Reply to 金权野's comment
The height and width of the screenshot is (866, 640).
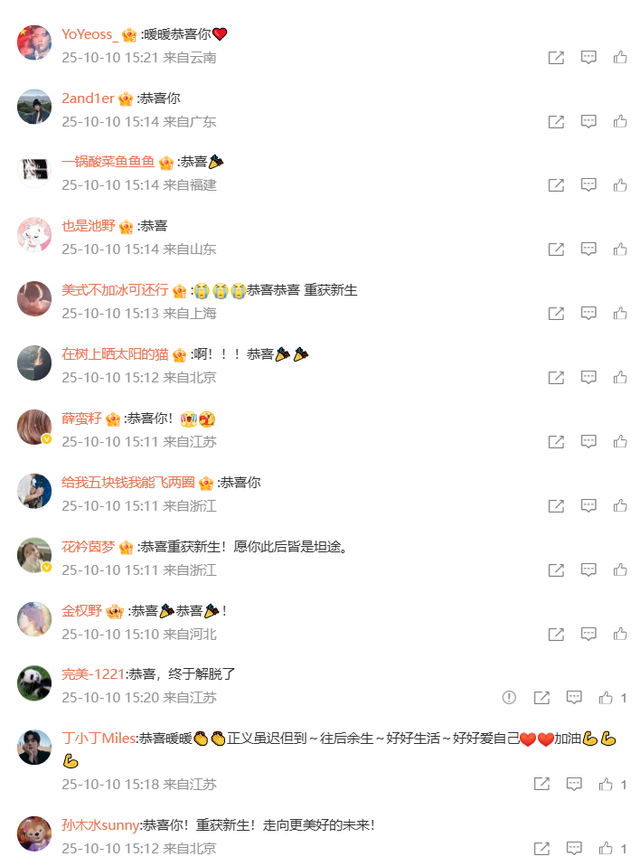589,634
